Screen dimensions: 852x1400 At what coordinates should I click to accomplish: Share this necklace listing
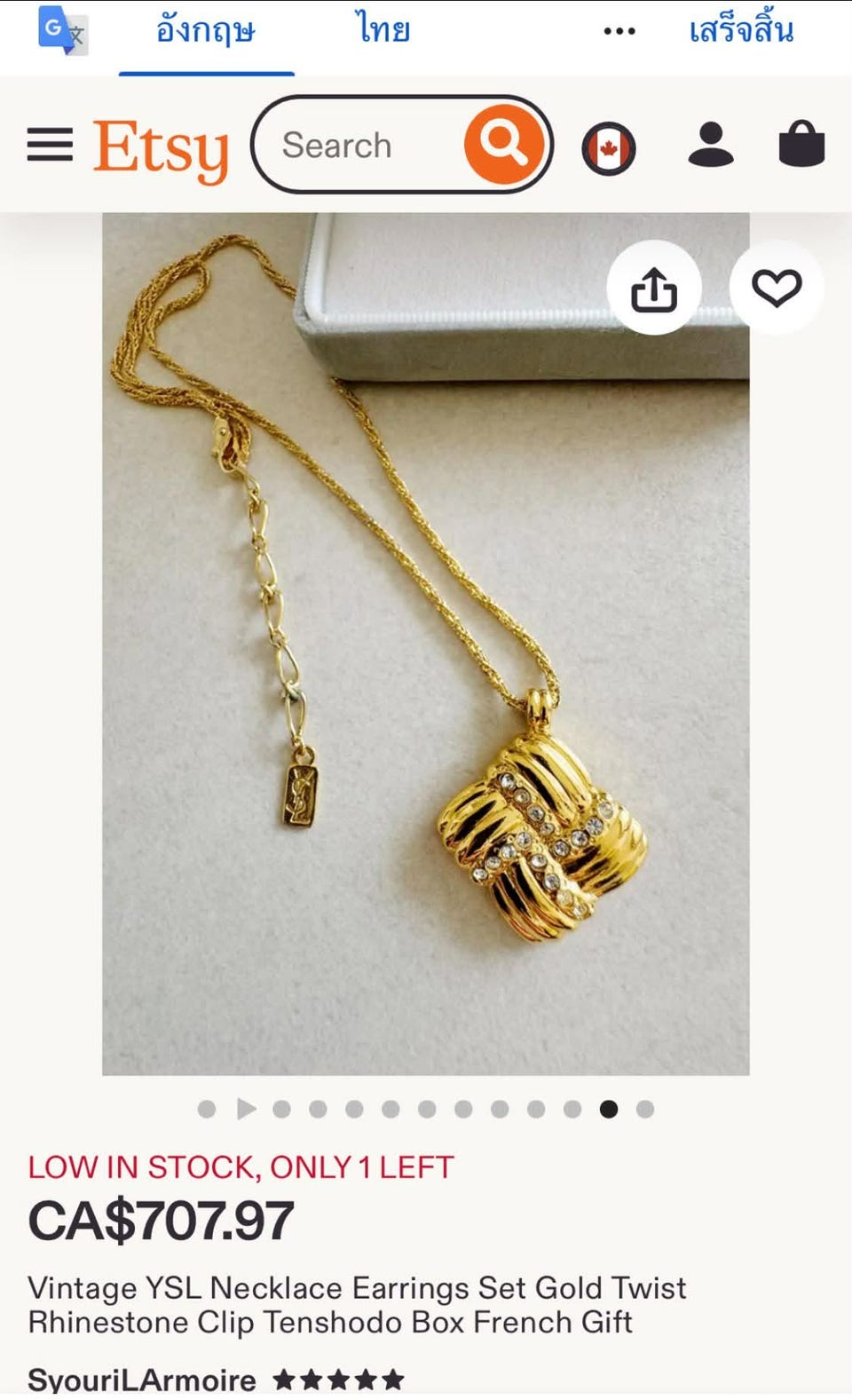point(654,288)
